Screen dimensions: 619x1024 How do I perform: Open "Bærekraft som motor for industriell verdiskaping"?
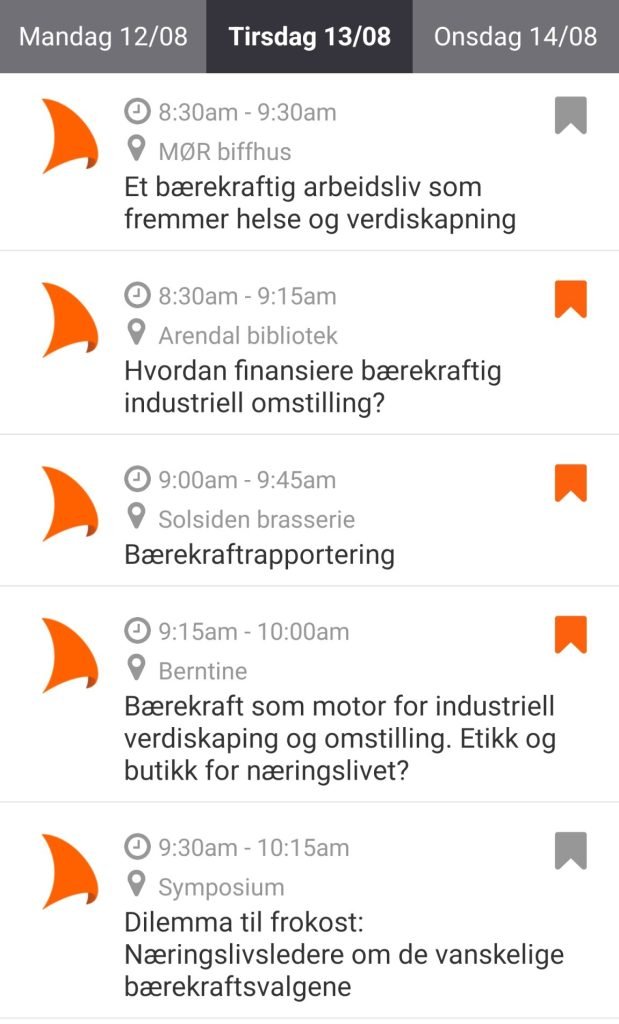339,739
